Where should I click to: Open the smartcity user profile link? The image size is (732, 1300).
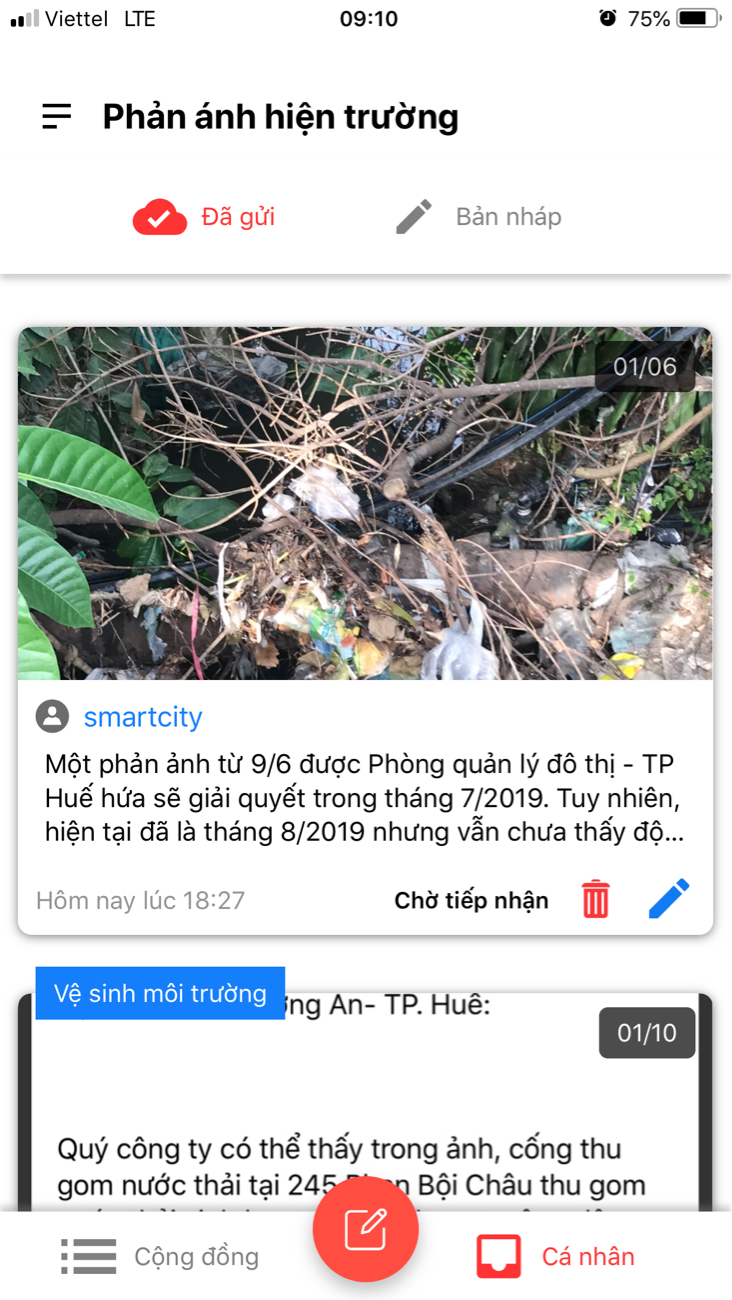142,717
